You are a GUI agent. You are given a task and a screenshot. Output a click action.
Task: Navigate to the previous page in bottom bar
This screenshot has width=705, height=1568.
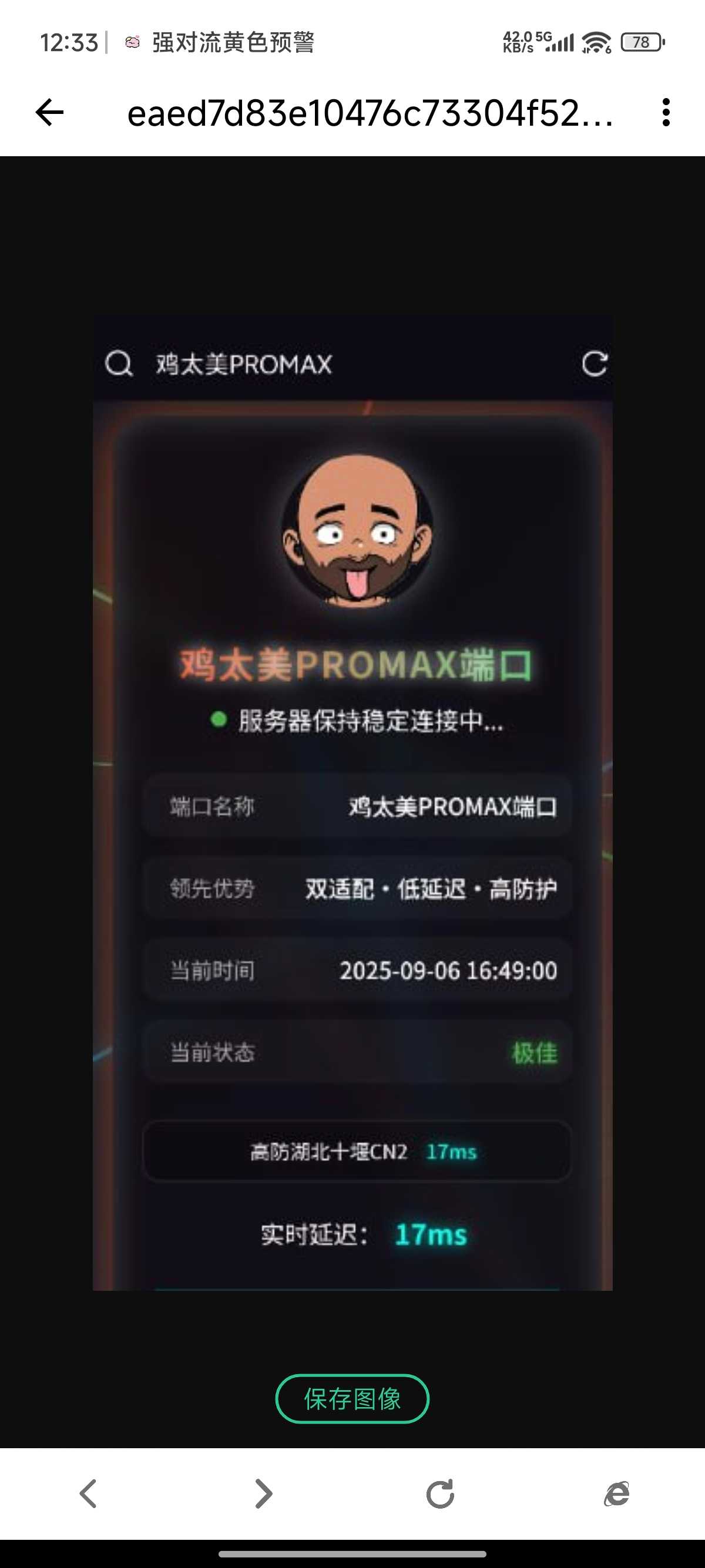88,1494
